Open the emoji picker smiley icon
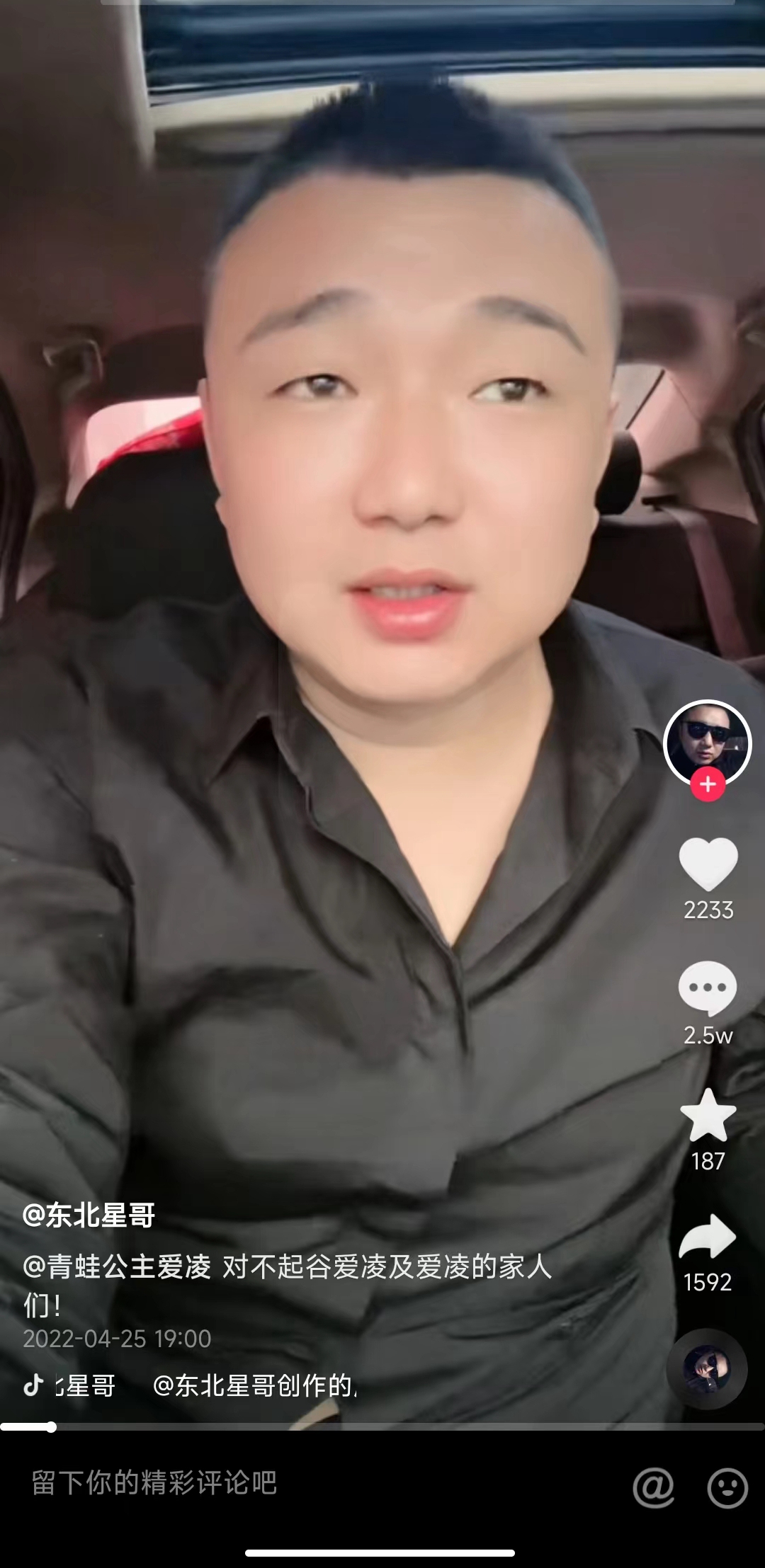 tap(727, 1487)
